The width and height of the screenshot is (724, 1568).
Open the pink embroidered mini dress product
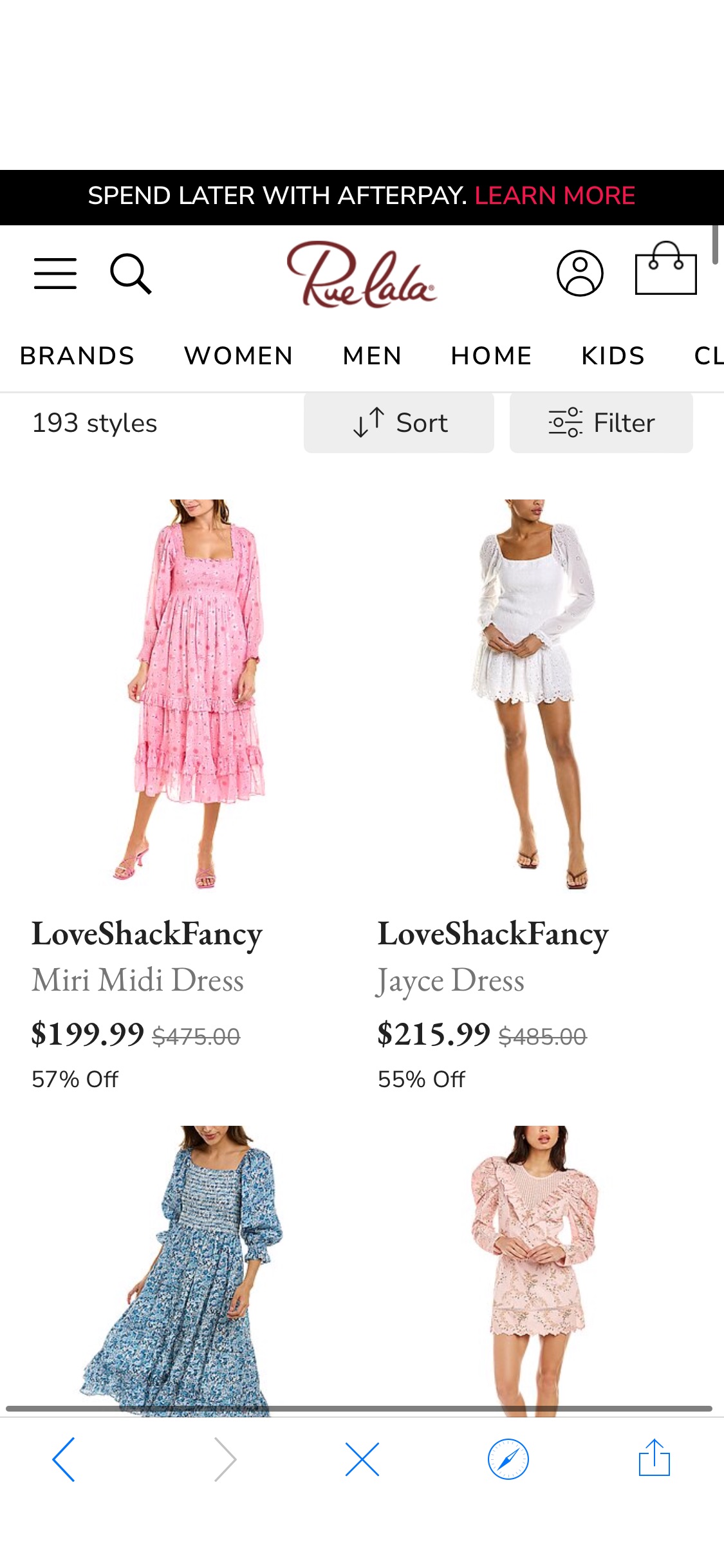(x=534, y=1268)
